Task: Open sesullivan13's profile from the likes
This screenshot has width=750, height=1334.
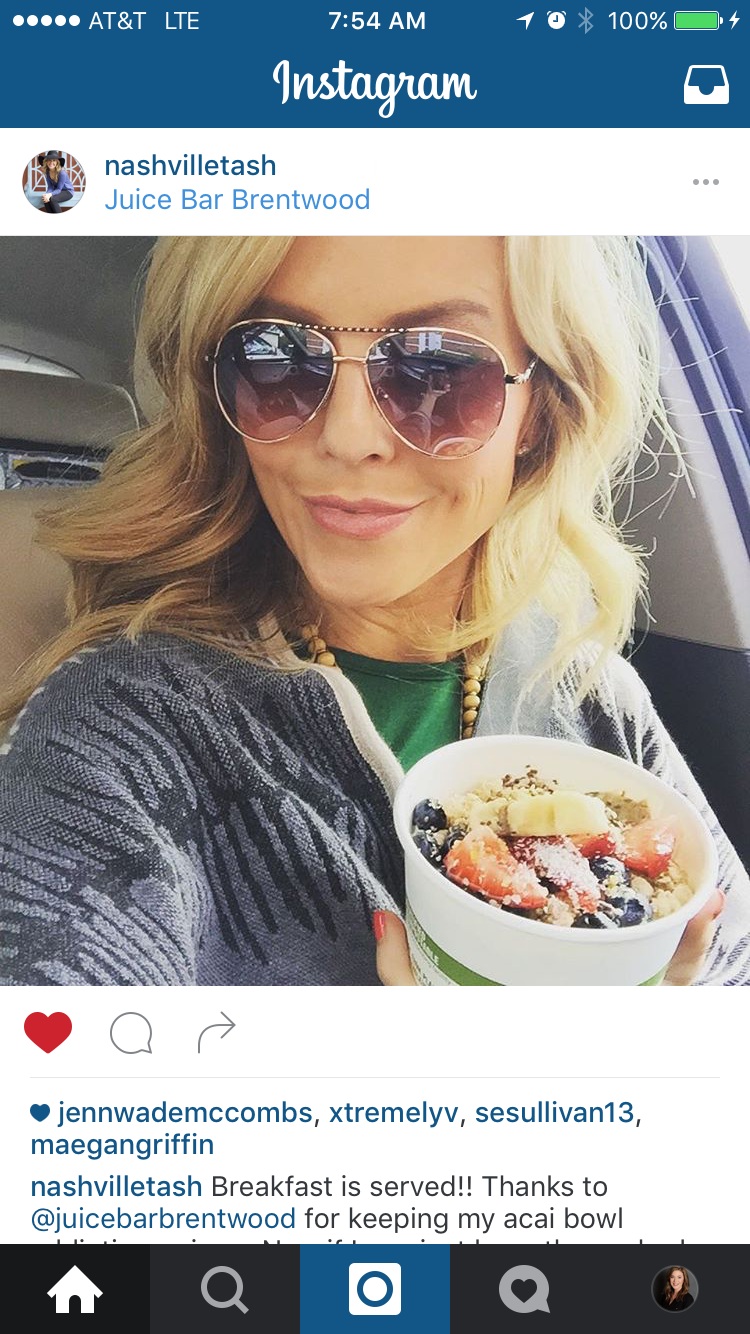Action: pyautogui.click(x=554, y=1112)
